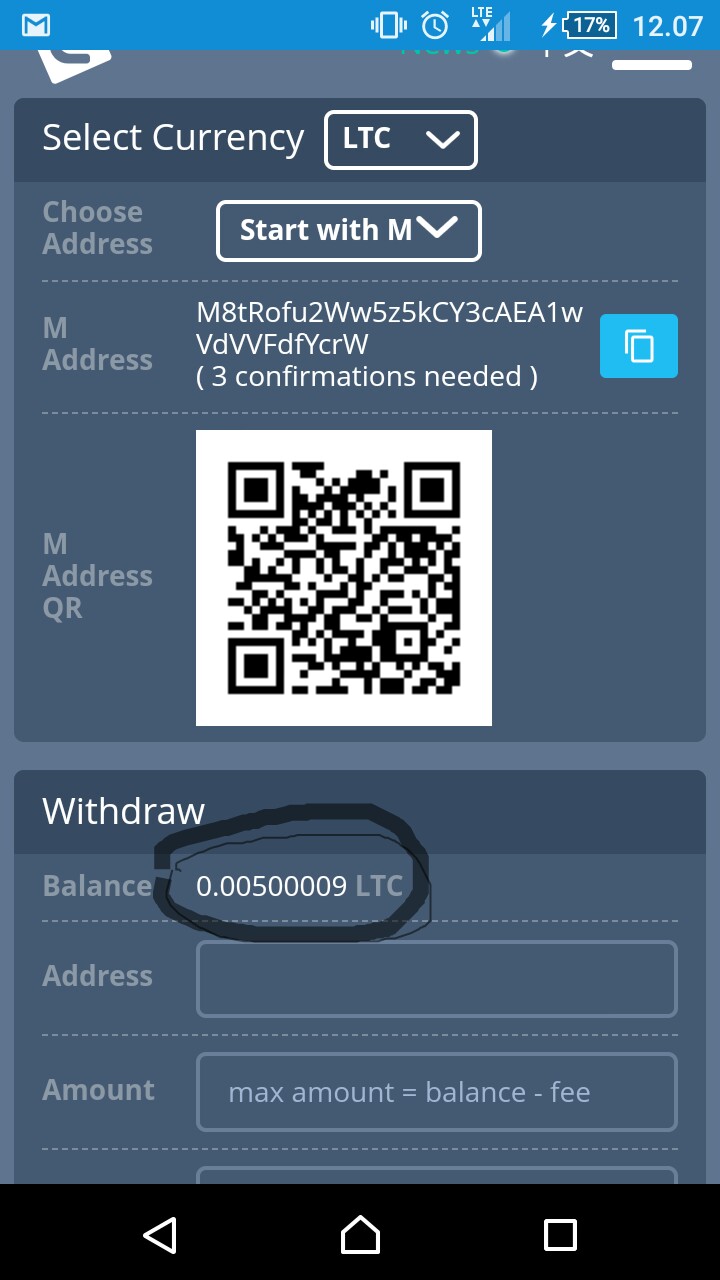Copy the M deposit address
Image resolution: width=720 pixels, height=1280 pixels.
point(639,346)
